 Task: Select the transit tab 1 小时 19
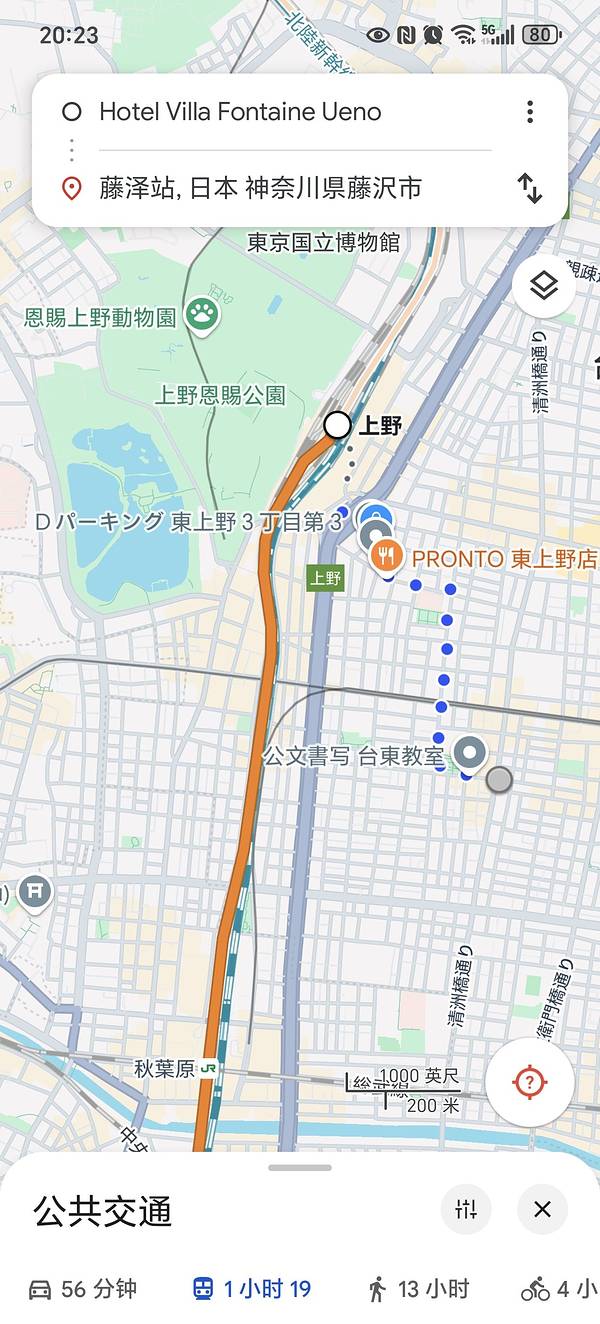pos(251,1290)
